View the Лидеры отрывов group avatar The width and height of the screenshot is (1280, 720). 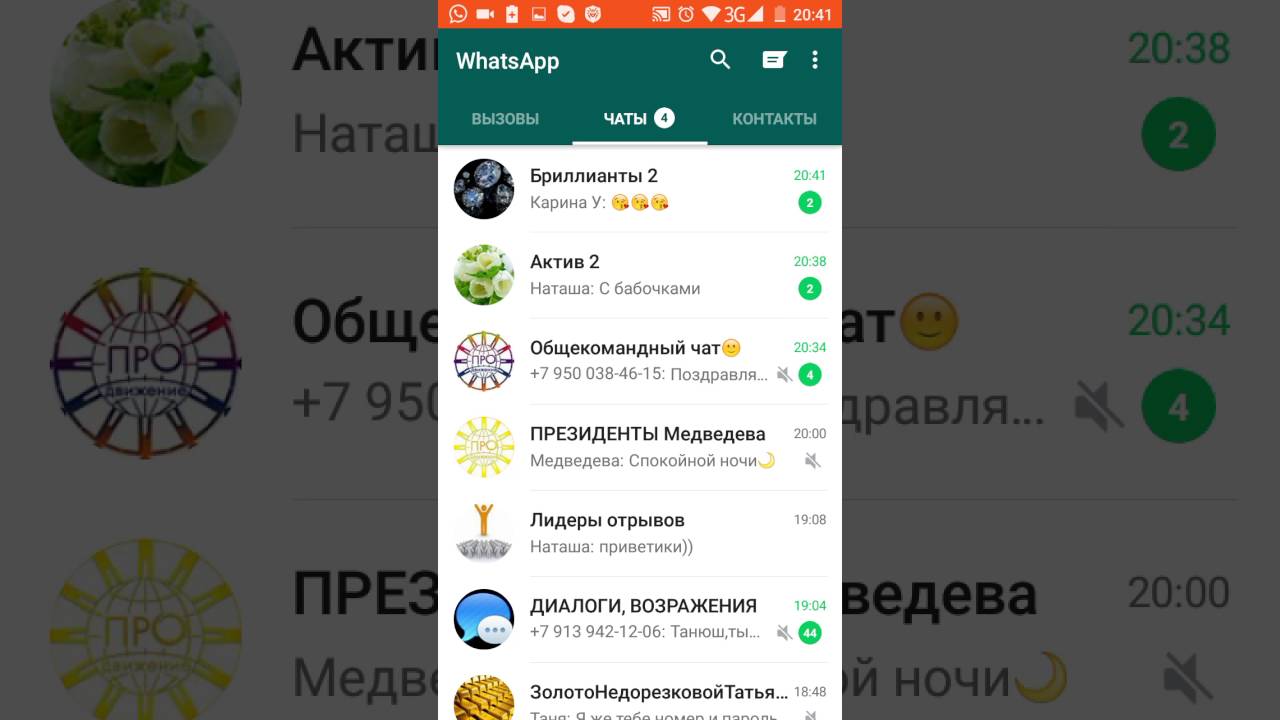pyautogui.click(x=484, y=533)
